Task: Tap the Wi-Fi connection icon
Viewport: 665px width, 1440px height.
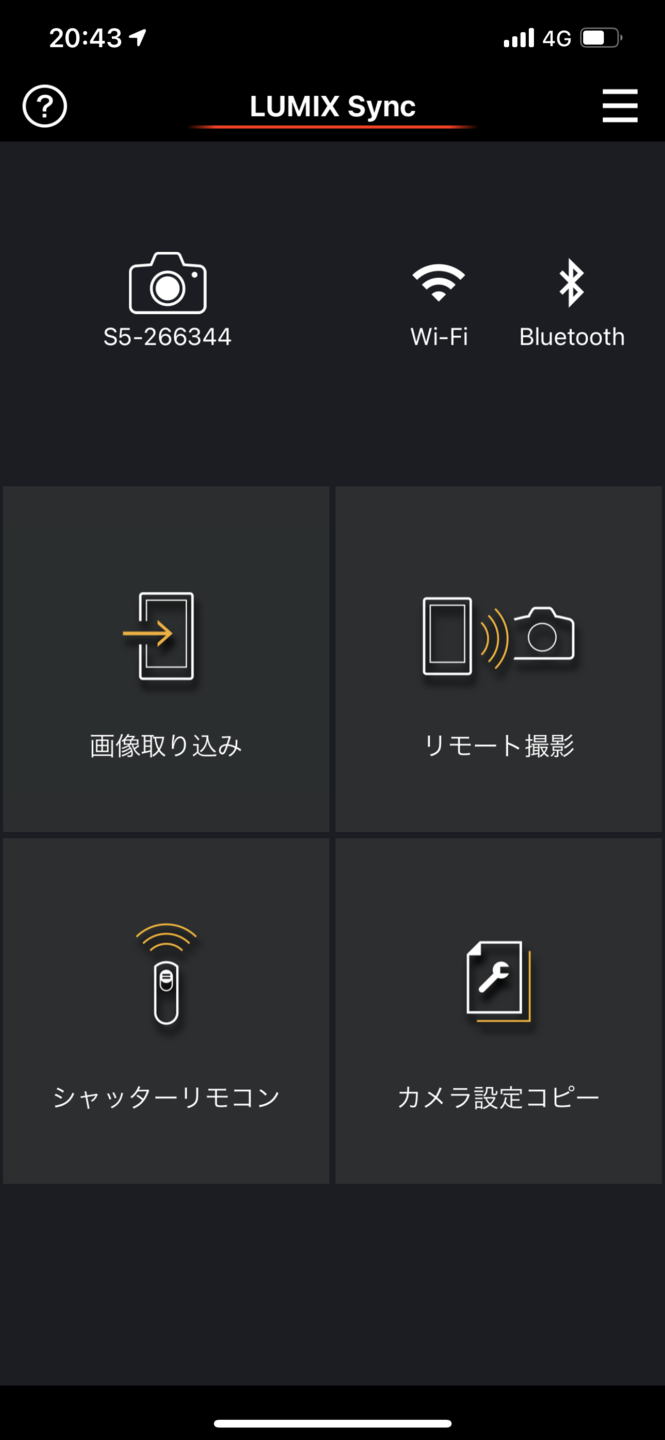Action: pyautogui.click(x=438, y=283)
